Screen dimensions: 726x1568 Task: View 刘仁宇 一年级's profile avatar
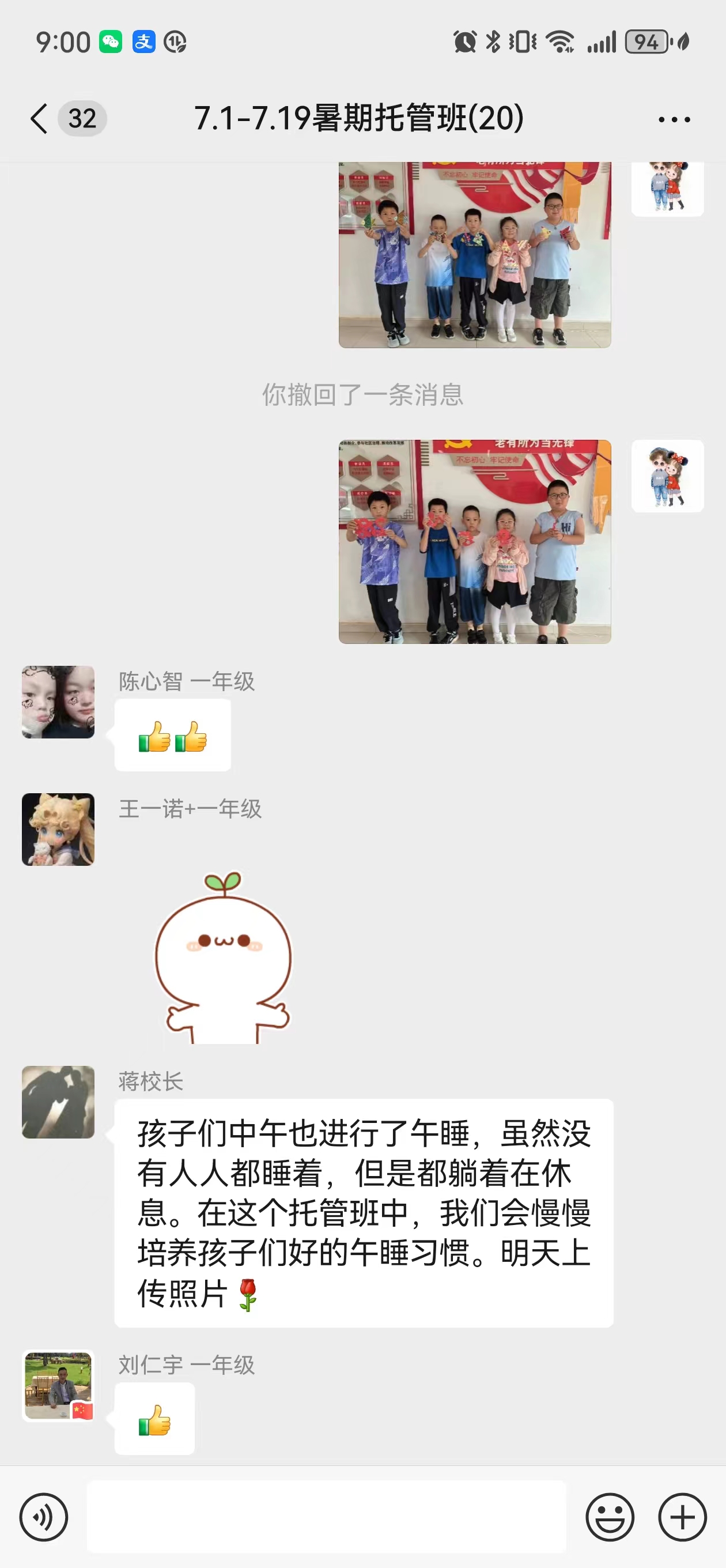point(58,1386)
